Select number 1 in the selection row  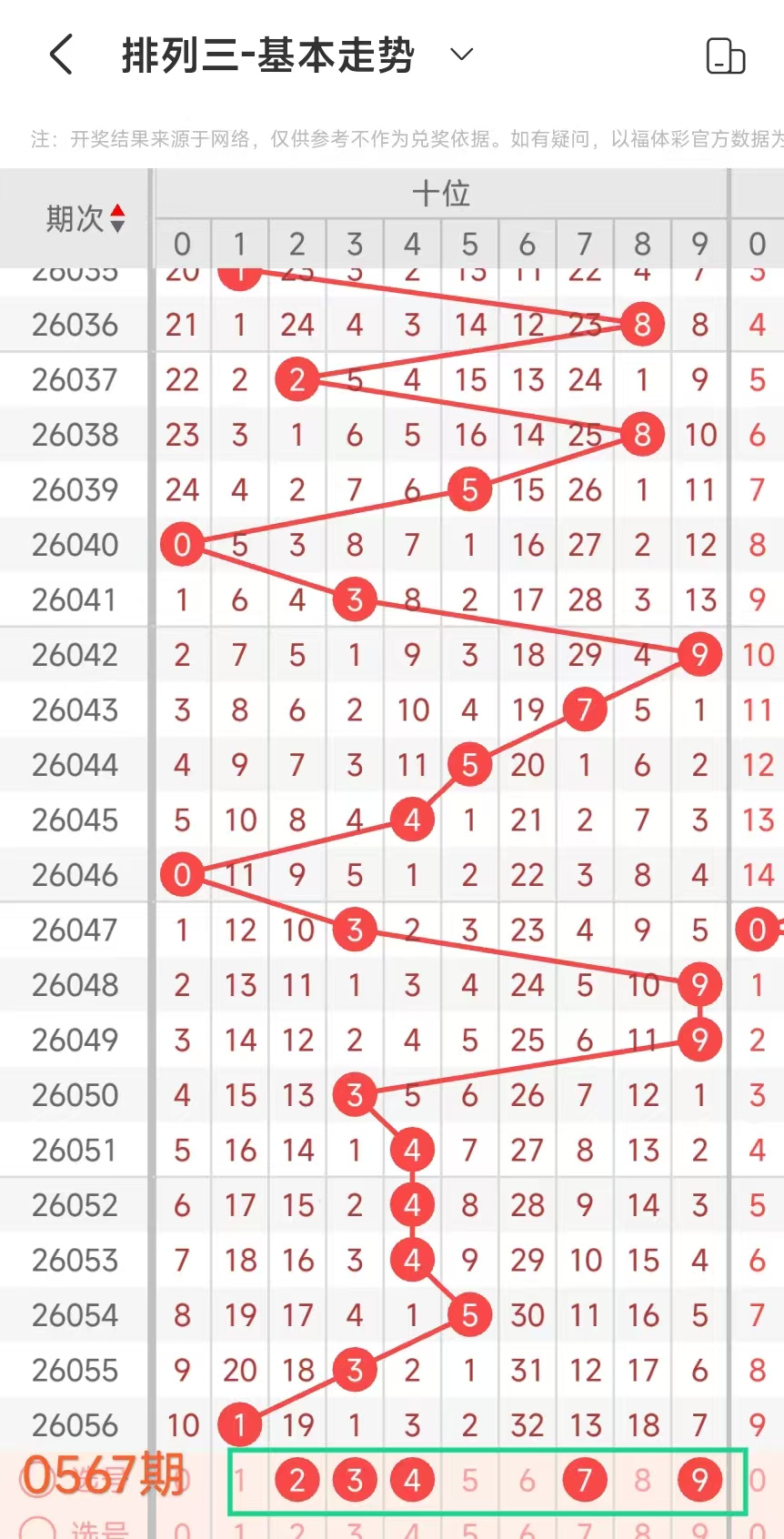coord(240,1480)
